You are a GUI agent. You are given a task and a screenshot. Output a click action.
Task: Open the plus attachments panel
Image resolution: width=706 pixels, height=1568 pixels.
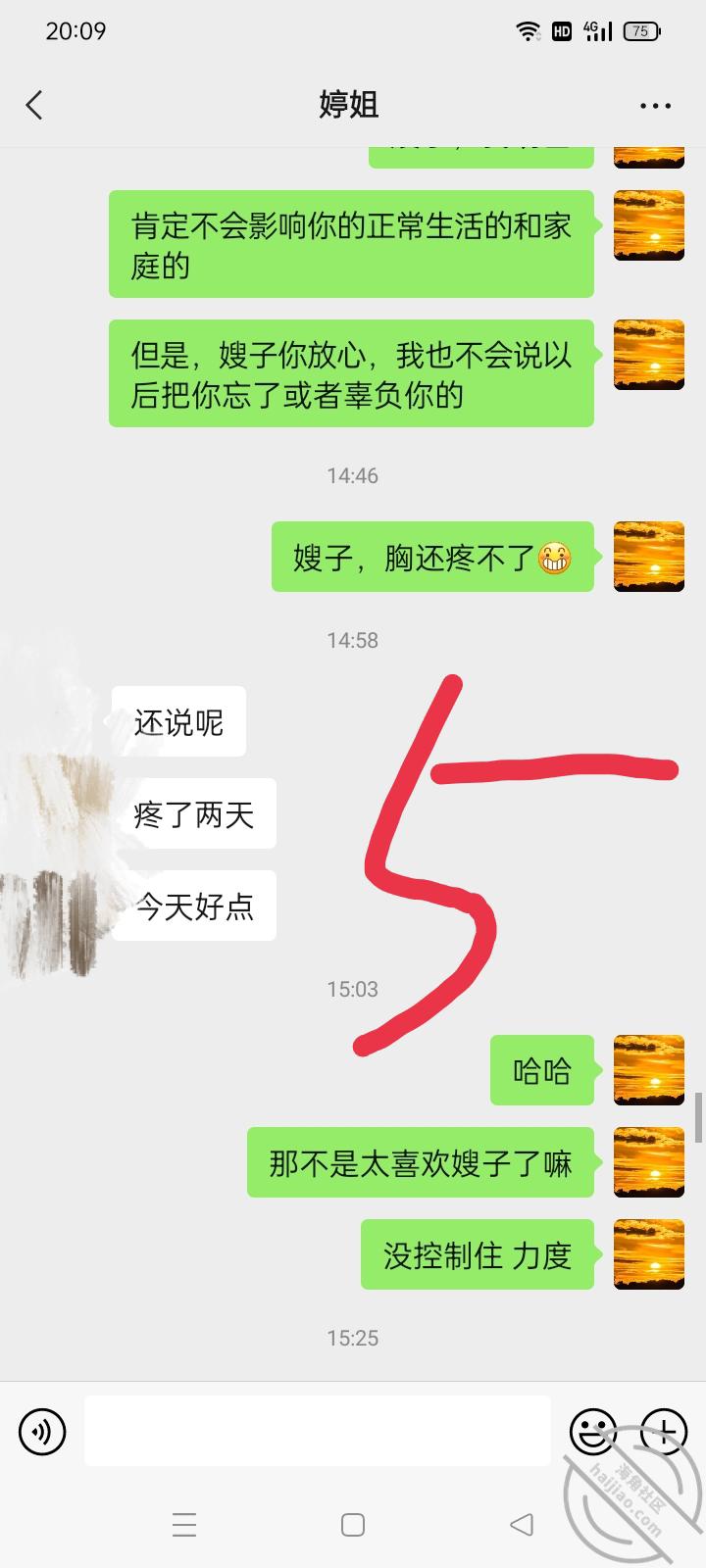(664, 1432)
